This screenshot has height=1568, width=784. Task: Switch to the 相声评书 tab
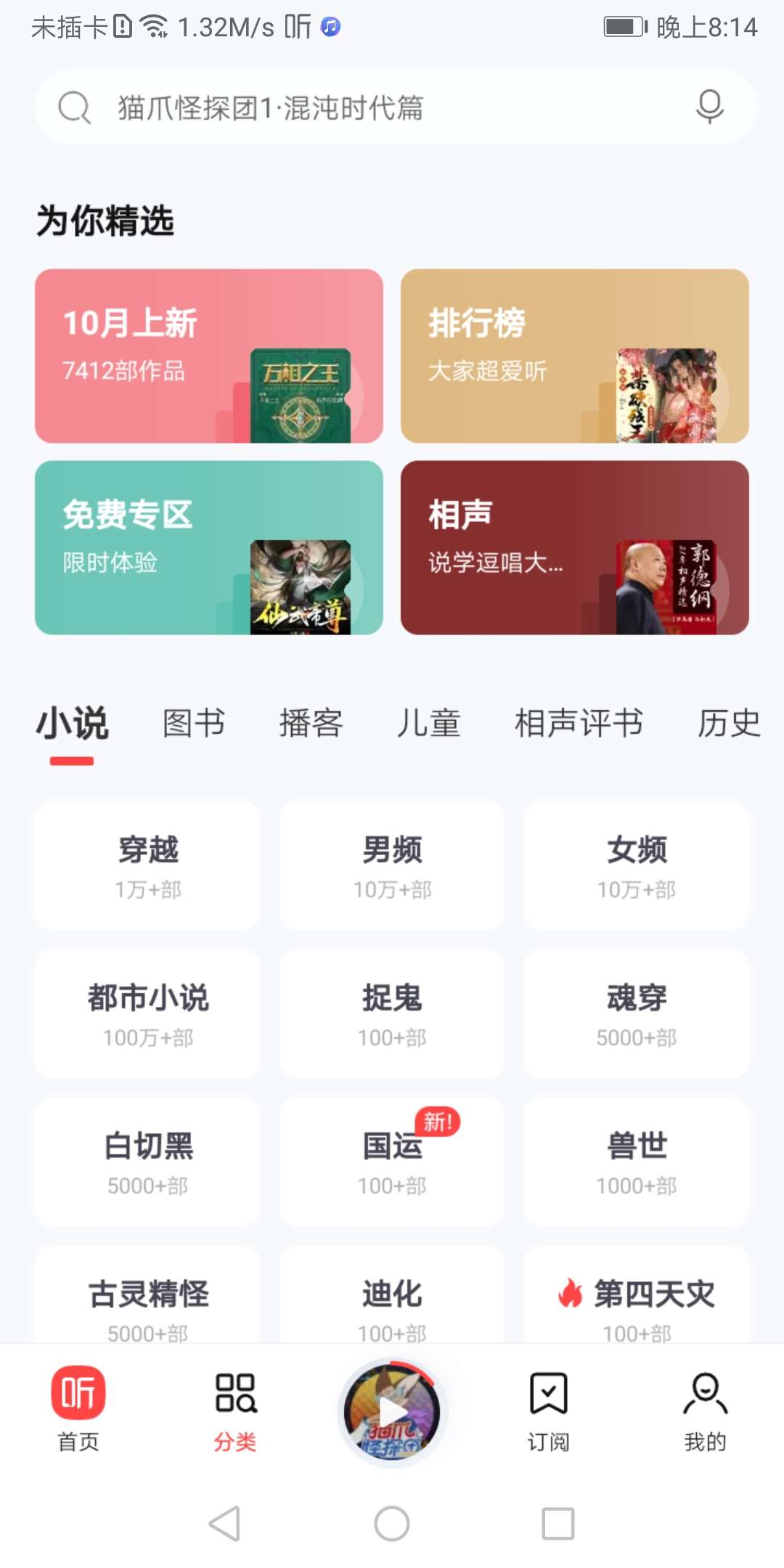[x=579, y=723]
